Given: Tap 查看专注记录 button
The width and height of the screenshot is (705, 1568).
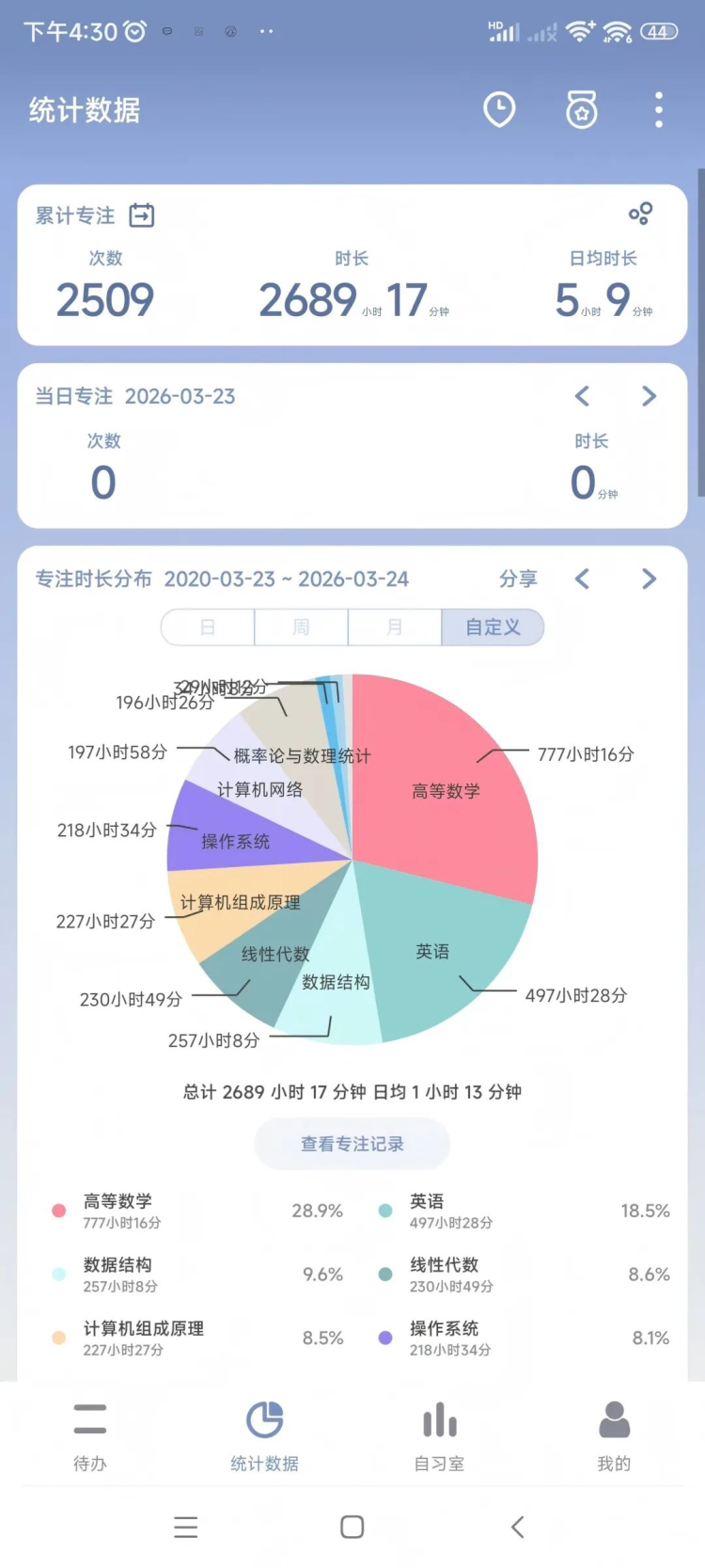Looking at the screenshot, I should 352,1144.
